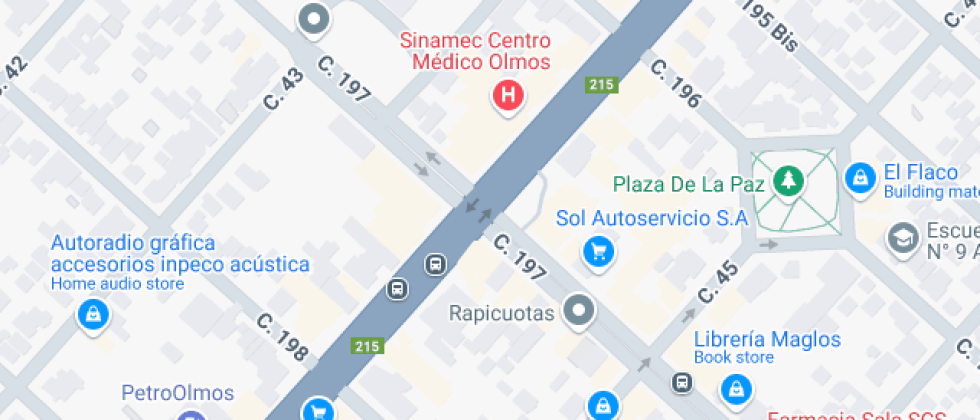The height and width of the screenshot is (420, 980).
Task: Open the gray pin near C. 43
Action: 315,18
